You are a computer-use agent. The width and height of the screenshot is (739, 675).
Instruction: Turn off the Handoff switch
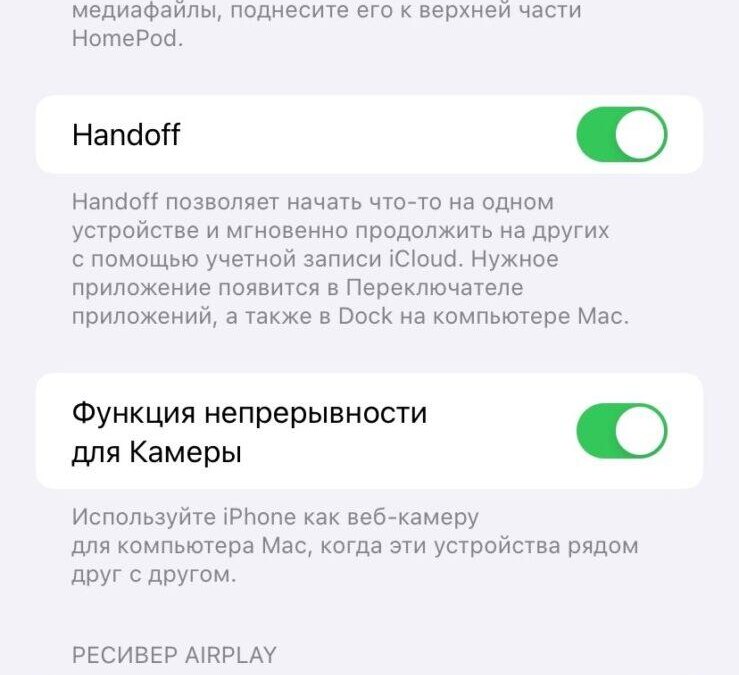[621, 135]
